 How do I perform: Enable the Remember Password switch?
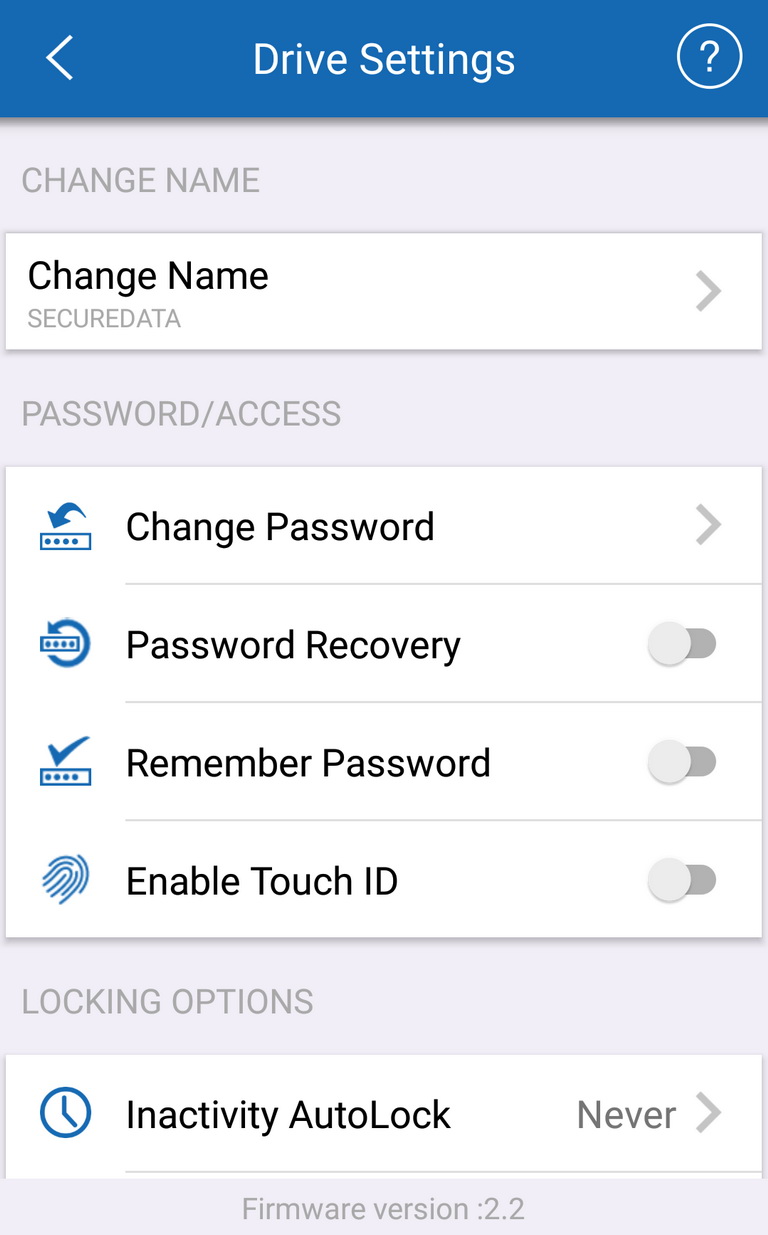click(683, 762)
